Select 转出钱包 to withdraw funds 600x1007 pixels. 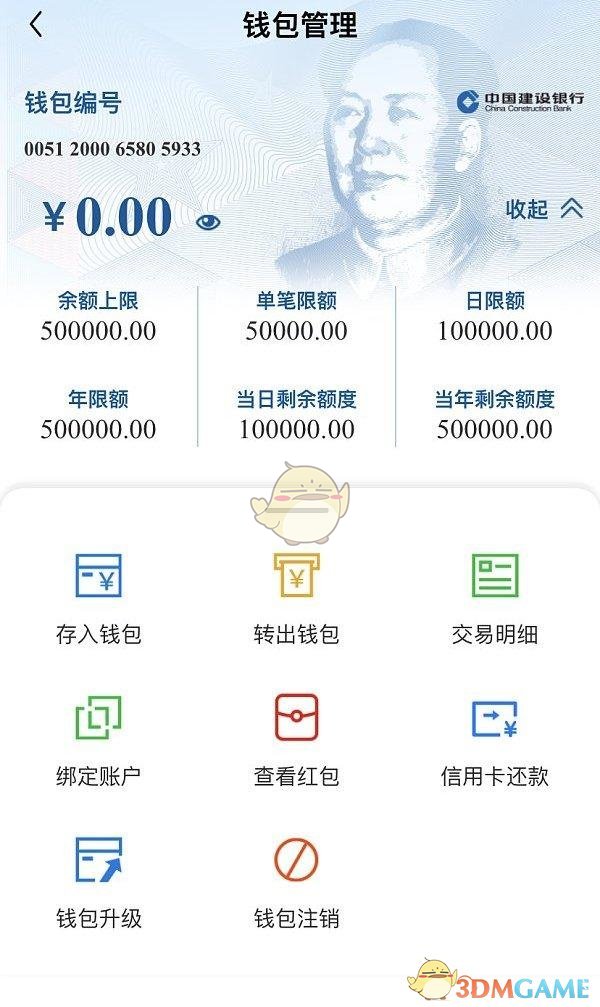tap(297, 597)
